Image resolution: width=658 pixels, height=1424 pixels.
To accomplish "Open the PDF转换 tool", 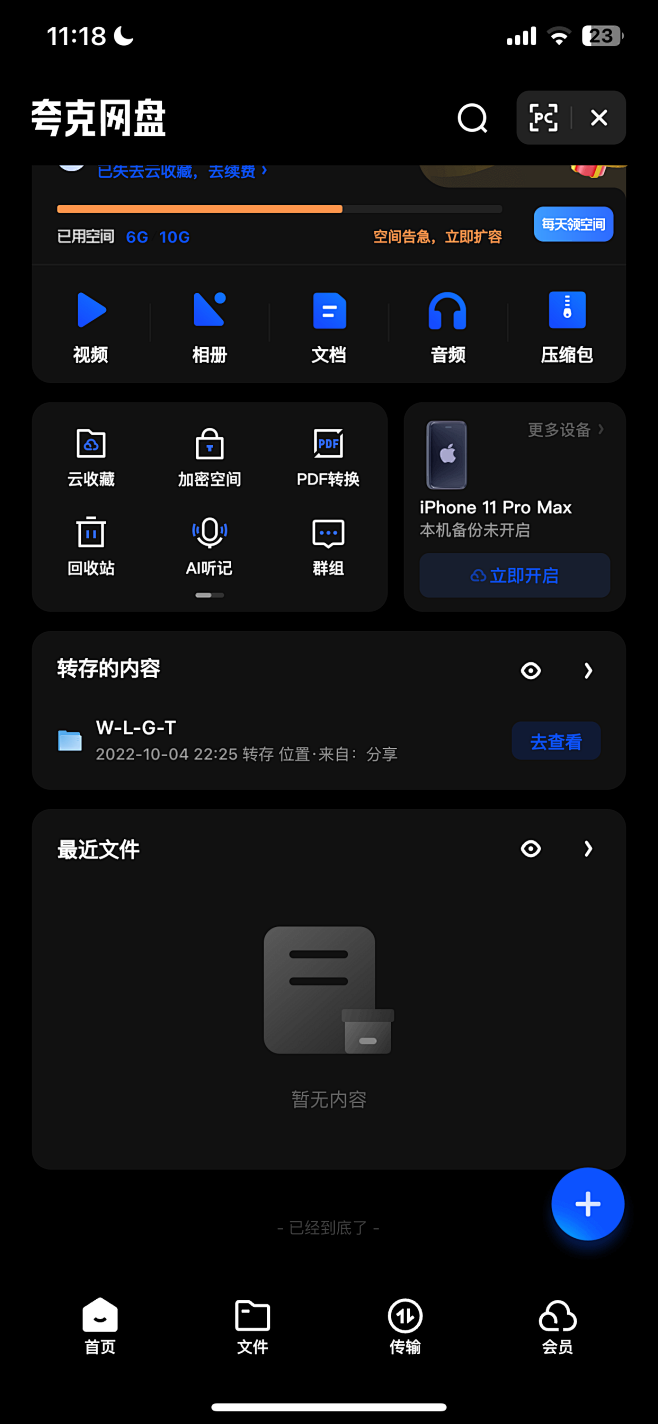I will click(328, 457).
